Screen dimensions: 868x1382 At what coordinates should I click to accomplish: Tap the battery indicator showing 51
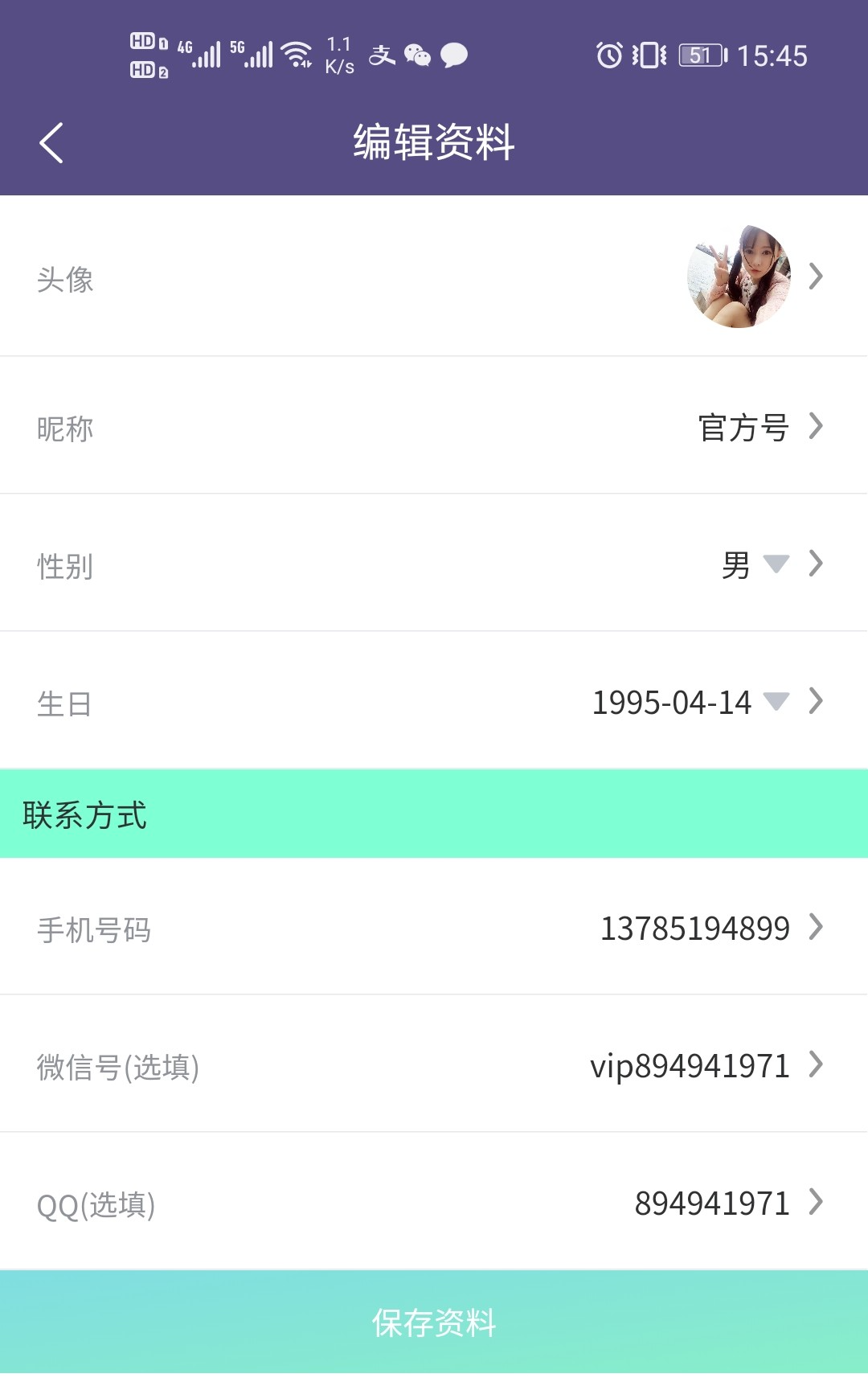click(x=698, y=55)
